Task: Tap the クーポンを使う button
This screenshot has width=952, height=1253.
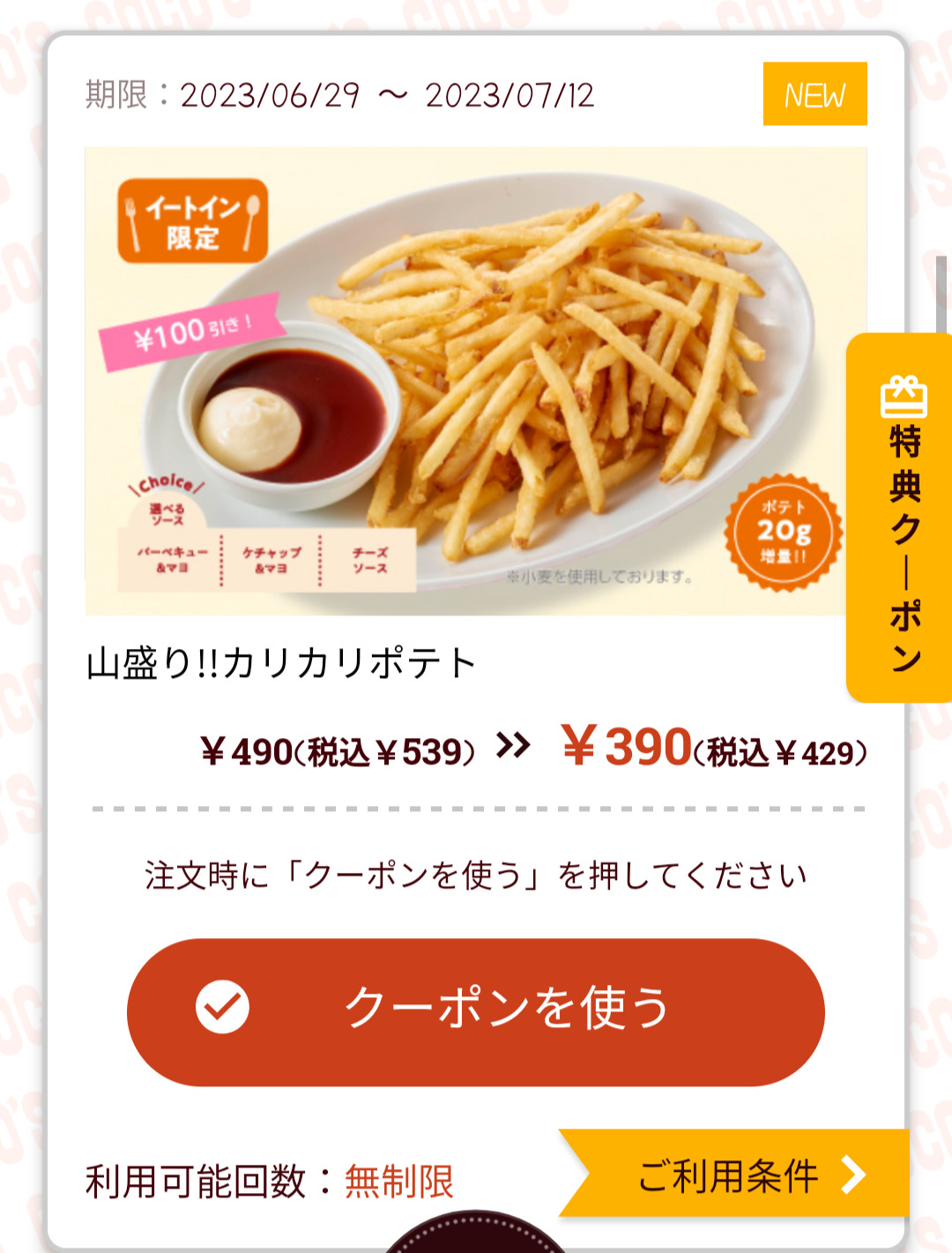Action: pyautogui.click(x=476, y=1011)
